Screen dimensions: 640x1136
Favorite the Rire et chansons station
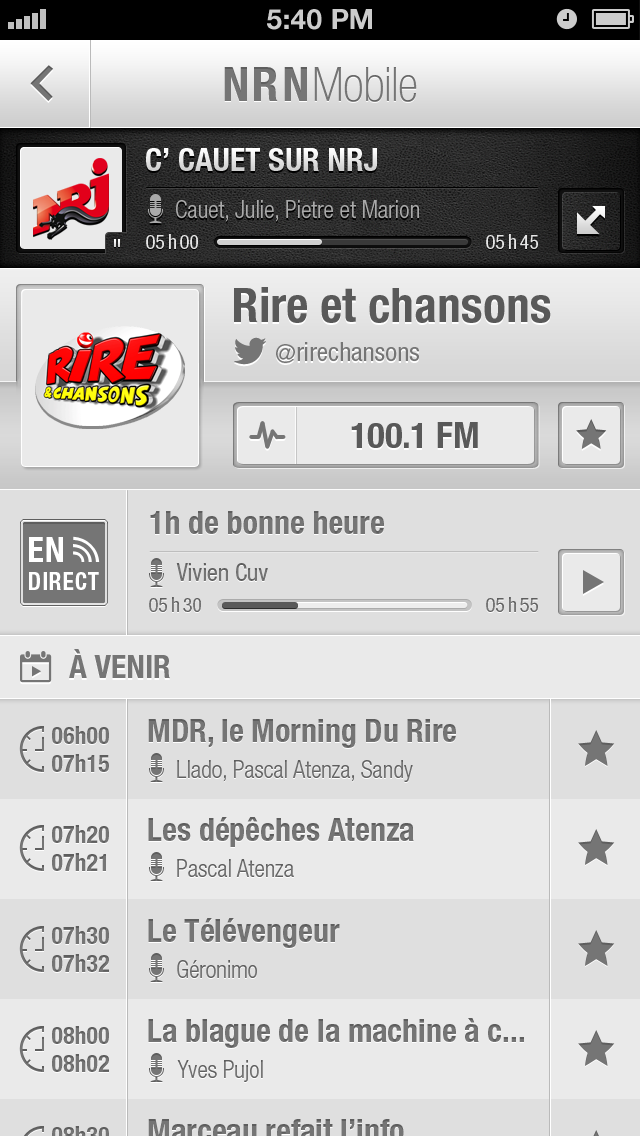pyautogui.click(x=591, y=435)
